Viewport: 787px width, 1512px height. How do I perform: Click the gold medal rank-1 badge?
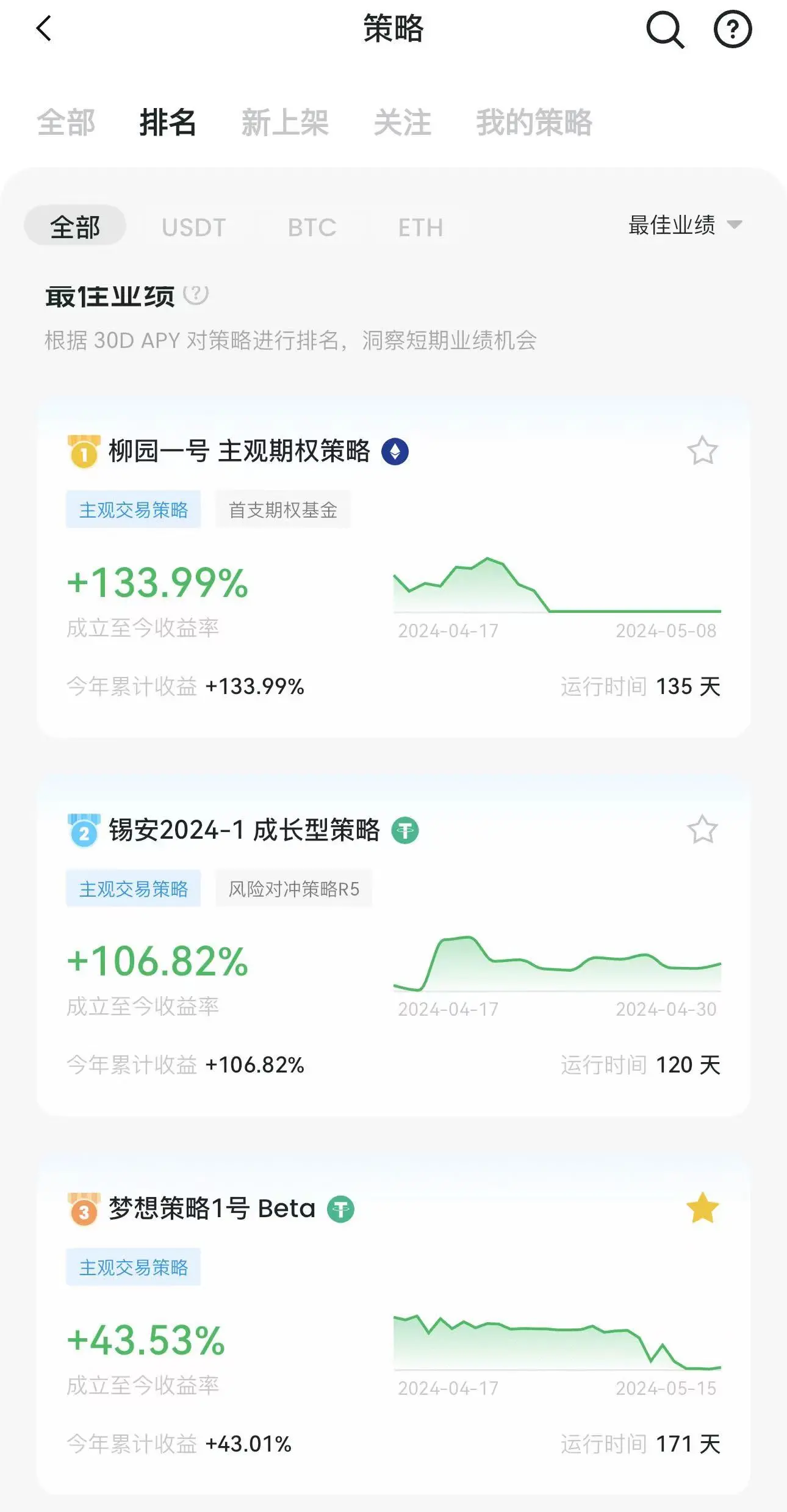click(82, 452)
